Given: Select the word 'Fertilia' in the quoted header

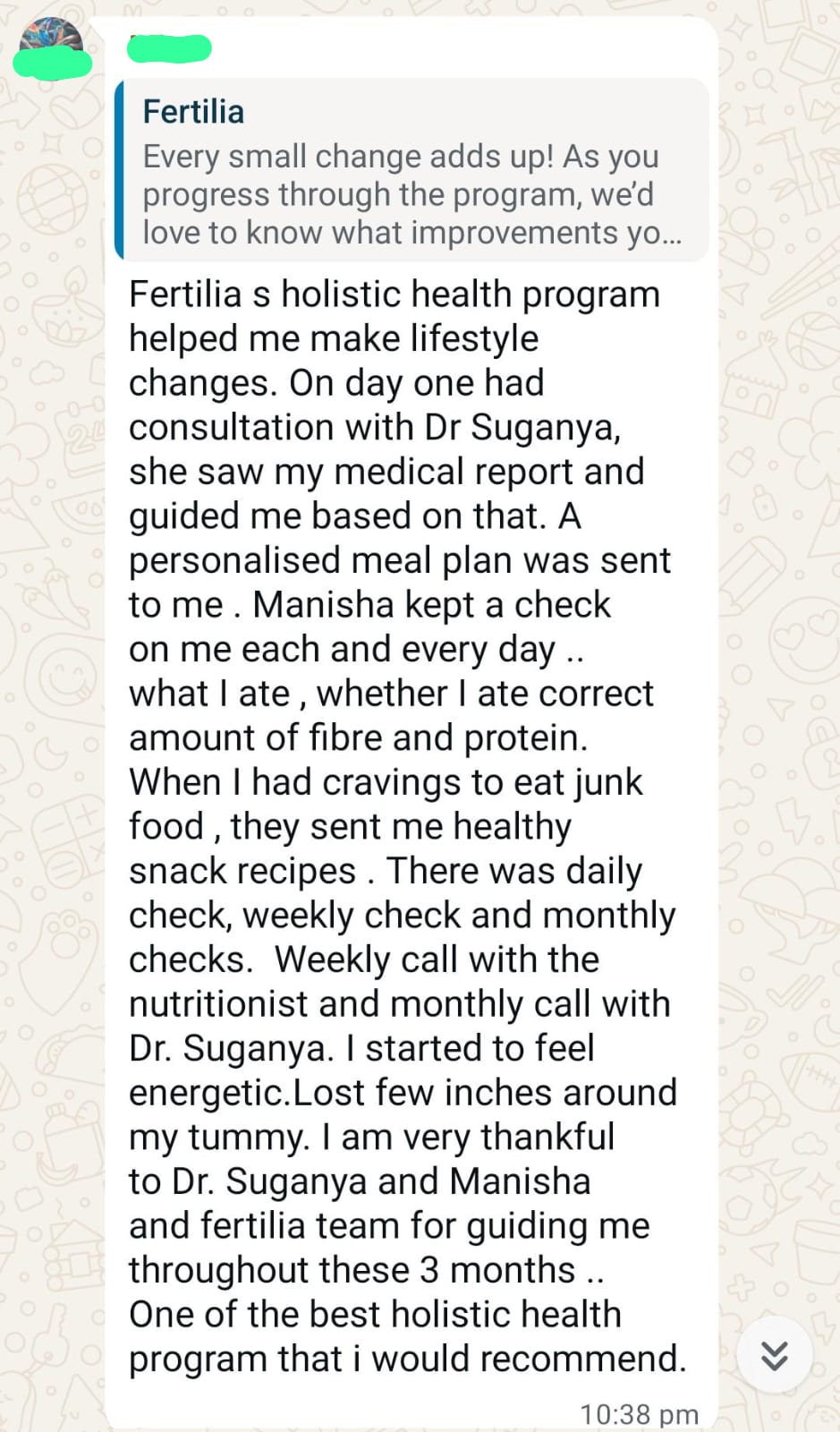Looking at the screenshot, I should pos(193,110).
